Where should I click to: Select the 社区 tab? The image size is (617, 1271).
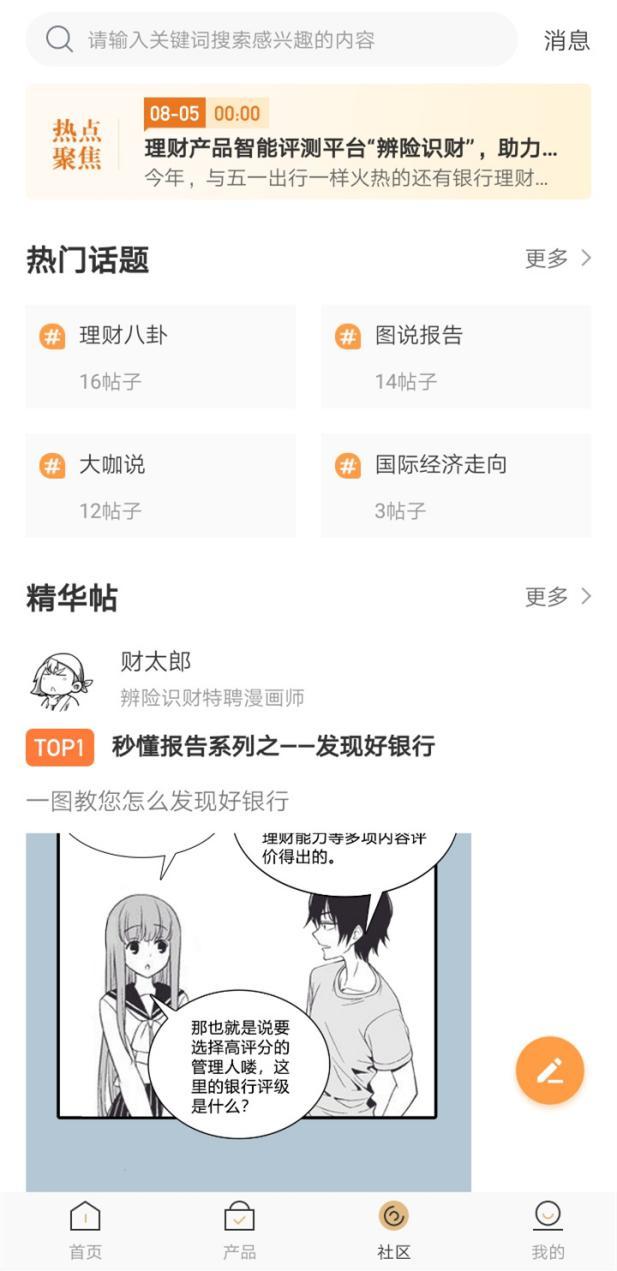click(393, 1230)
